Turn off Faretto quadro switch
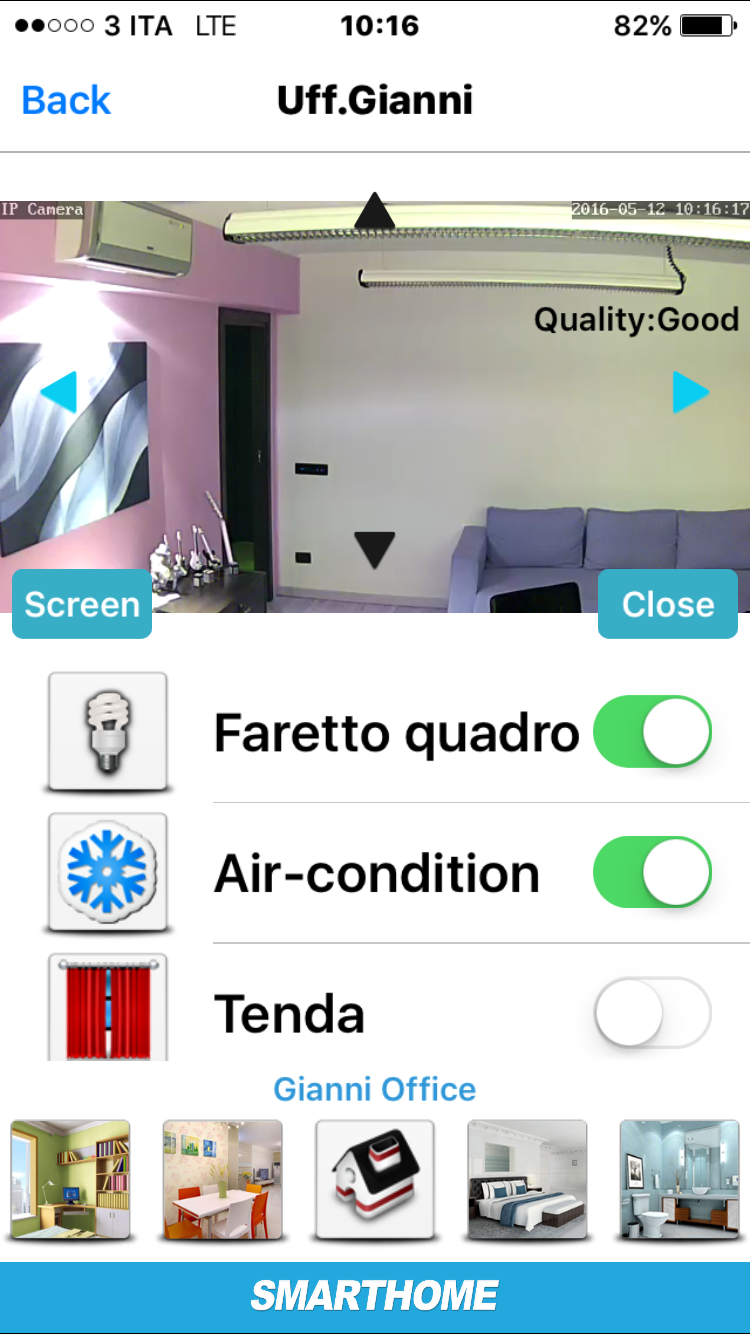The width and height of the screenshot is (750, 1334). pos(652,732)
